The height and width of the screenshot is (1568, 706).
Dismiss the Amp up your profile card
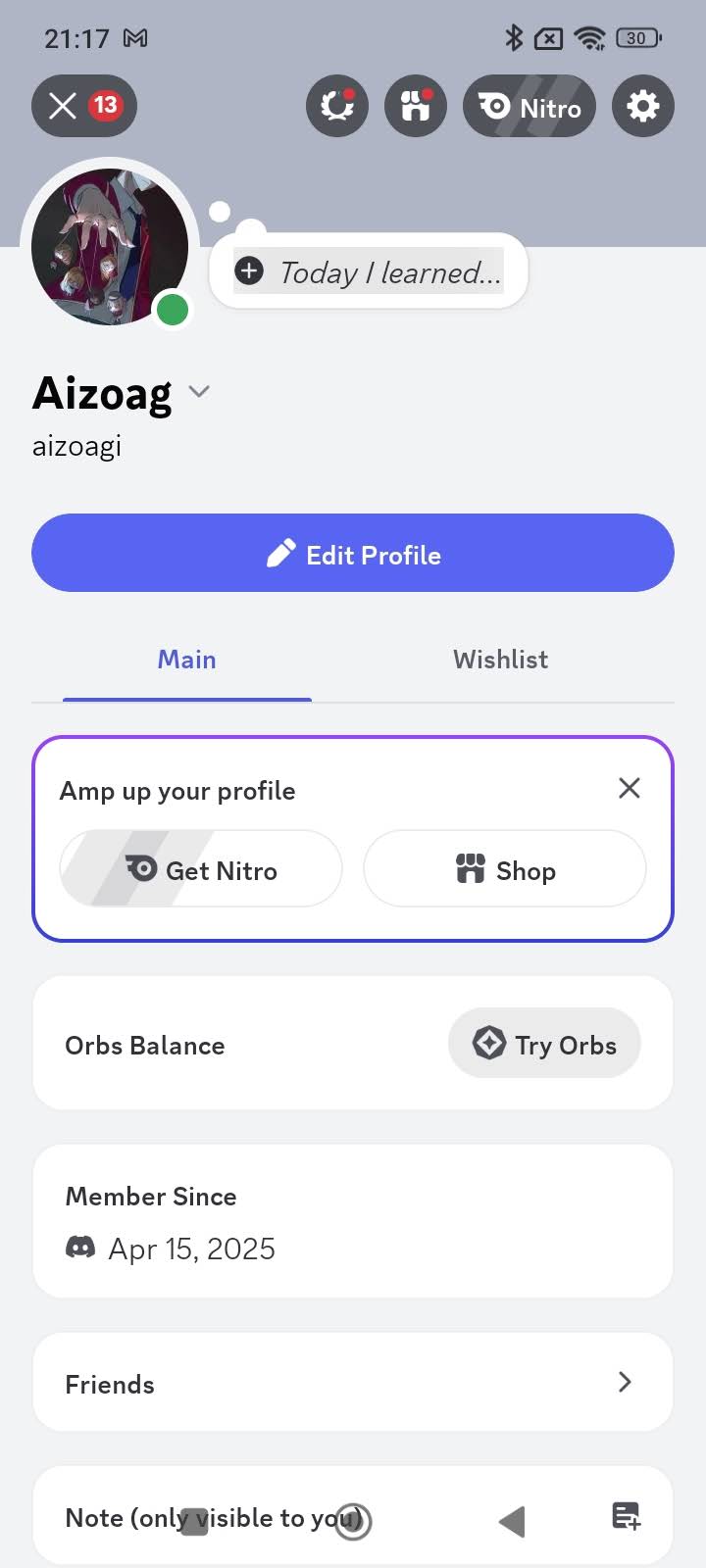coord(630,788)
